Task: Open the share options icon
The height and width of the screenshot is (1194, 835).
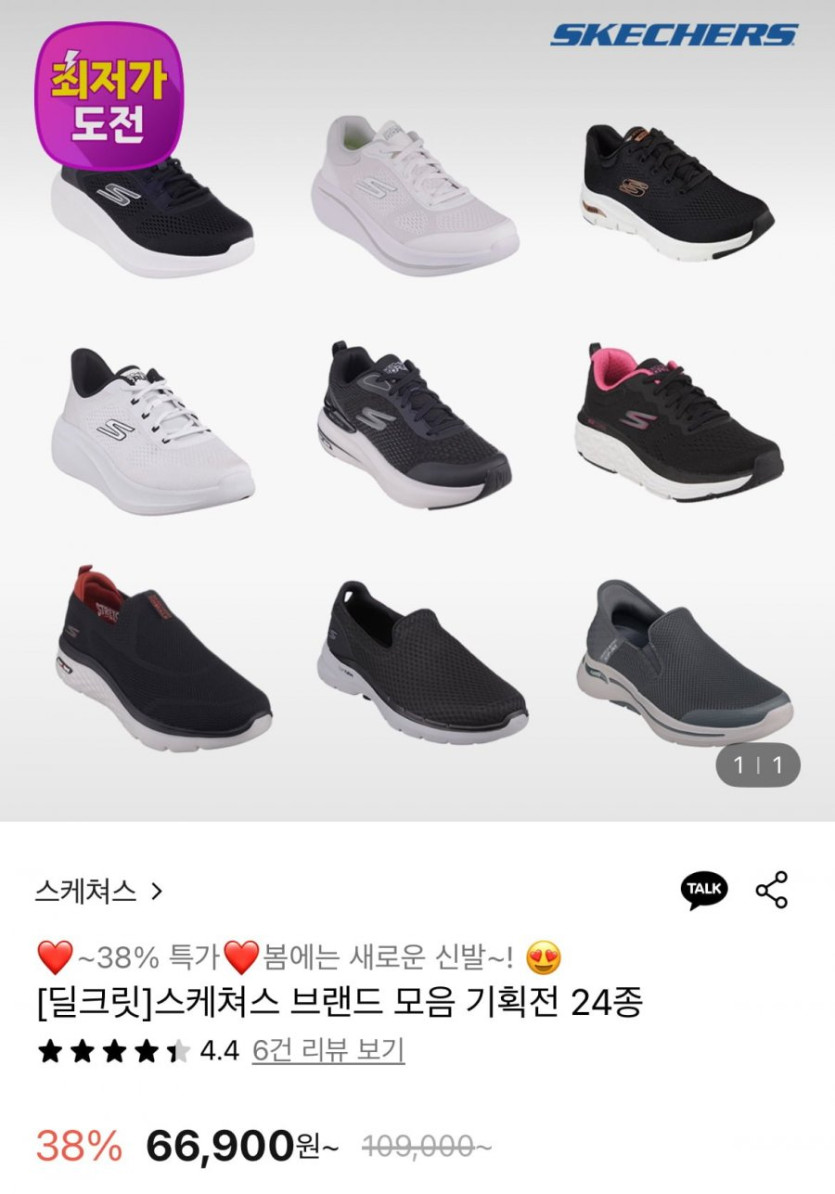Action: (x=771, y=889)
